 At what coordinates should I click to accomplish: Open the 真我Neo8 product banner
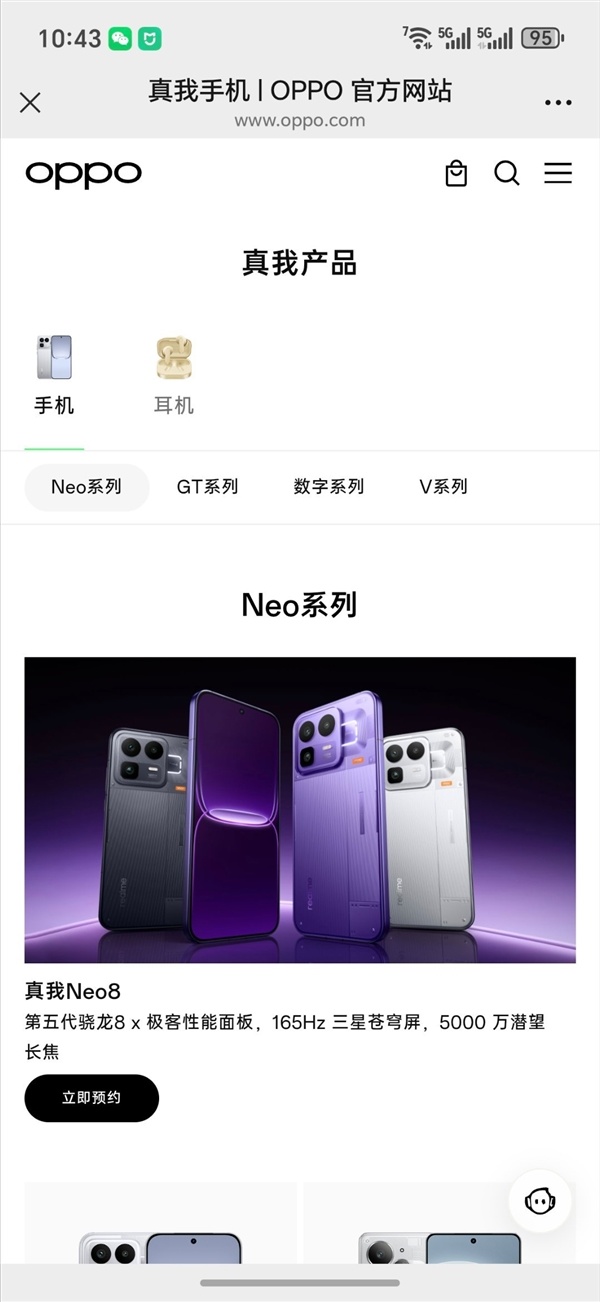300,809
